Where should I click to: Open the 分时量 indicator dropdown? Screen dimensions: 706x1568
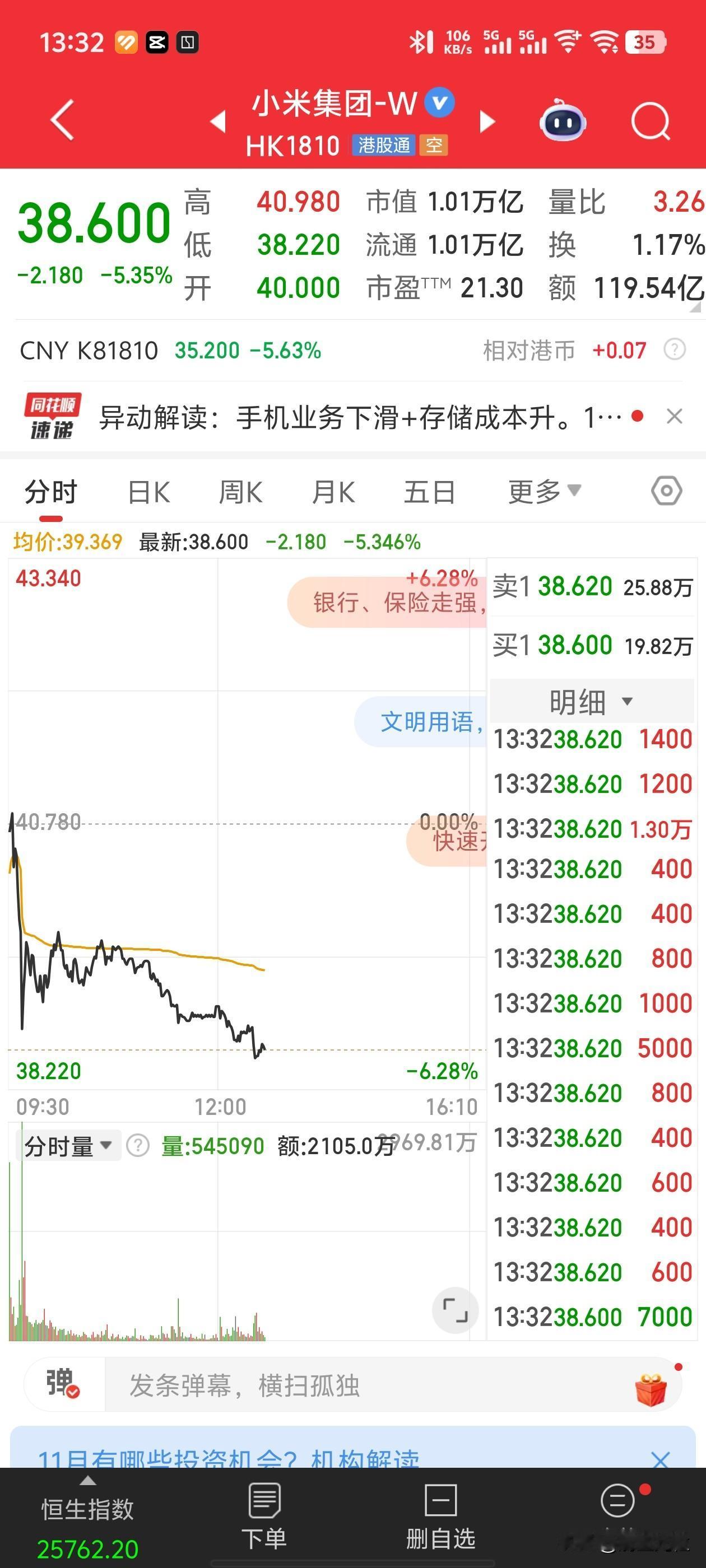point(69,1144)
